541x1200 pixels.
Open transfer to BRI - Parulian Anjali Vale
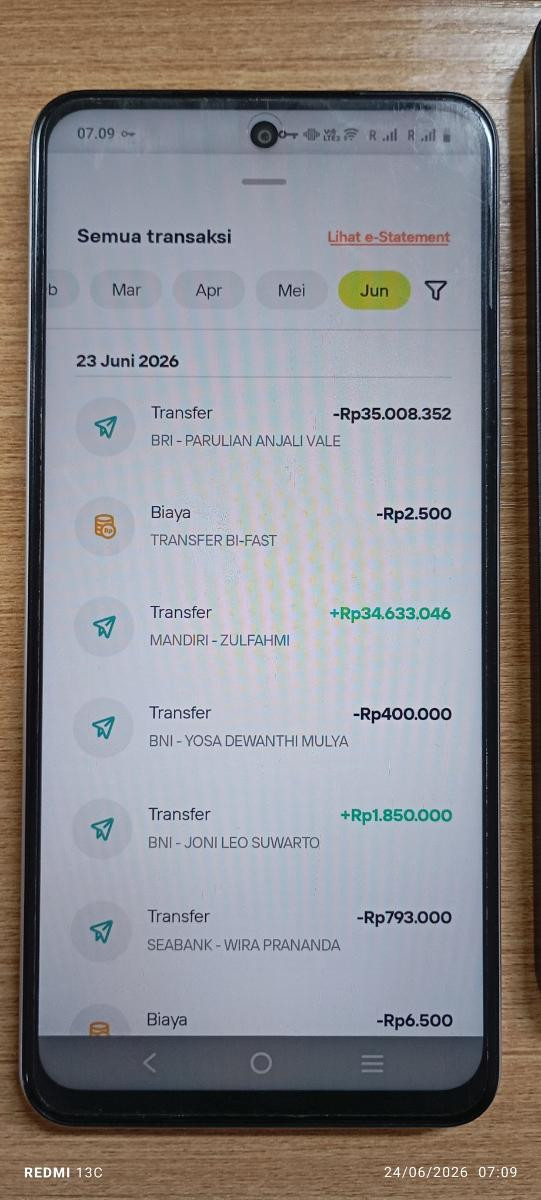click(264, 427)
